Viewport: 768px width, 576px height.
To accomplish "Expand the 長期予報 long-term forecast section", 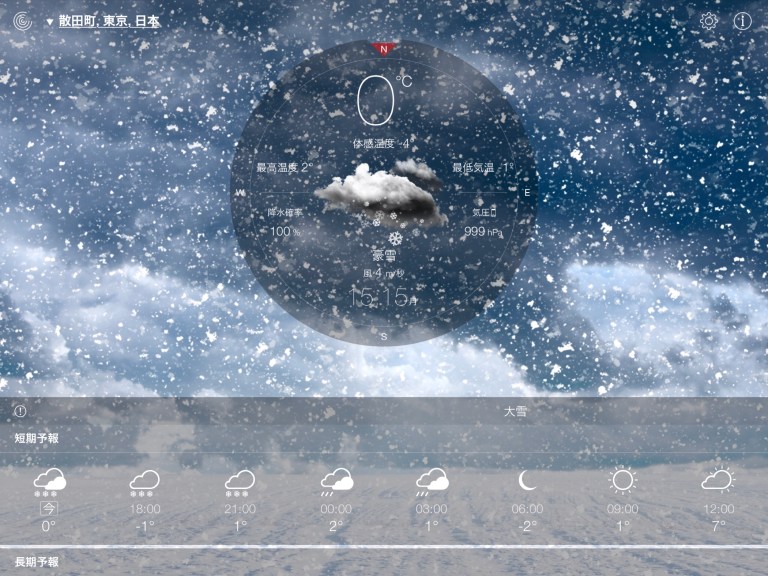I will (36, 562).
